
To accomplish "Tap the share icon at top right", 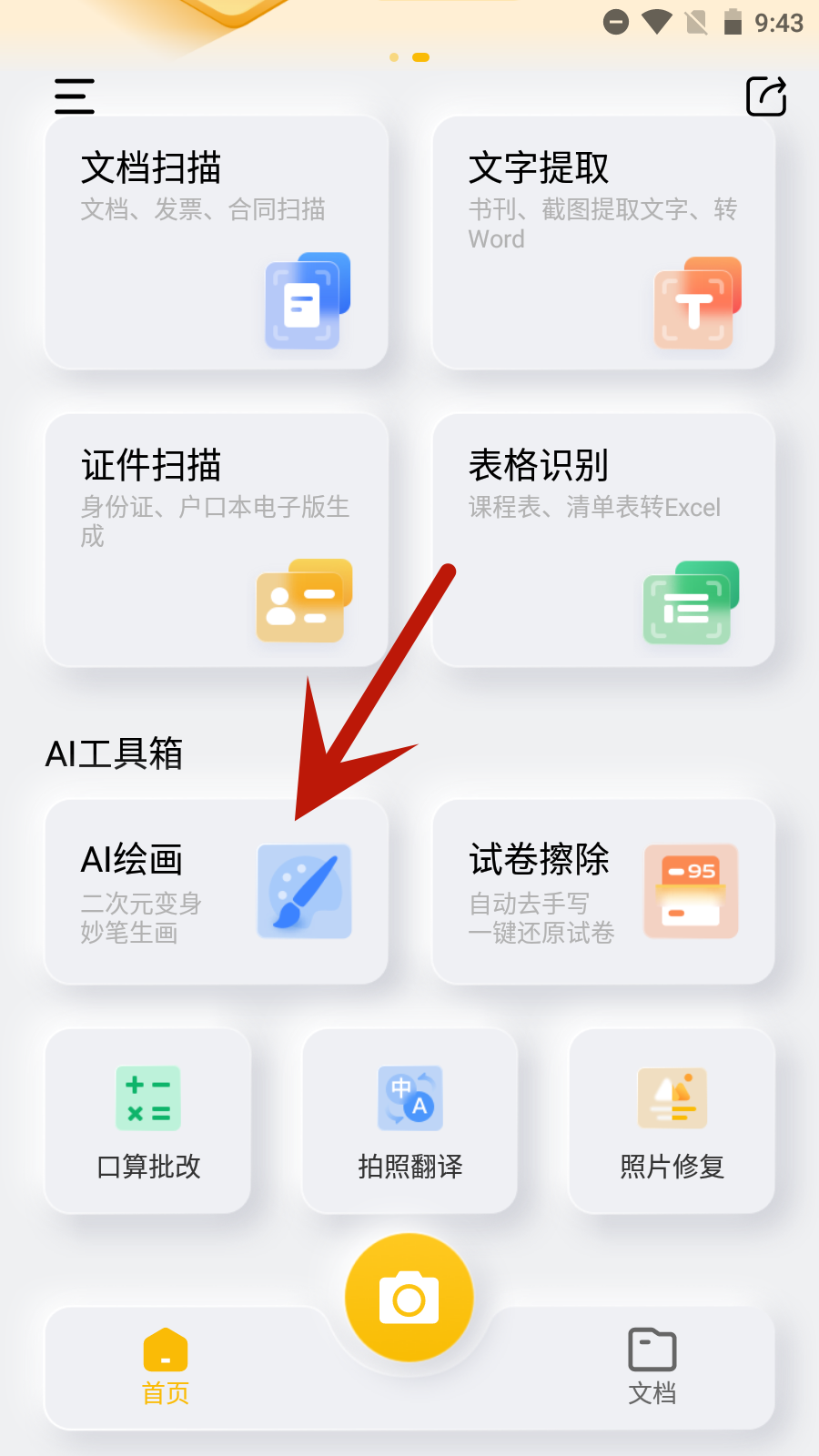I will tap(767, 96).
